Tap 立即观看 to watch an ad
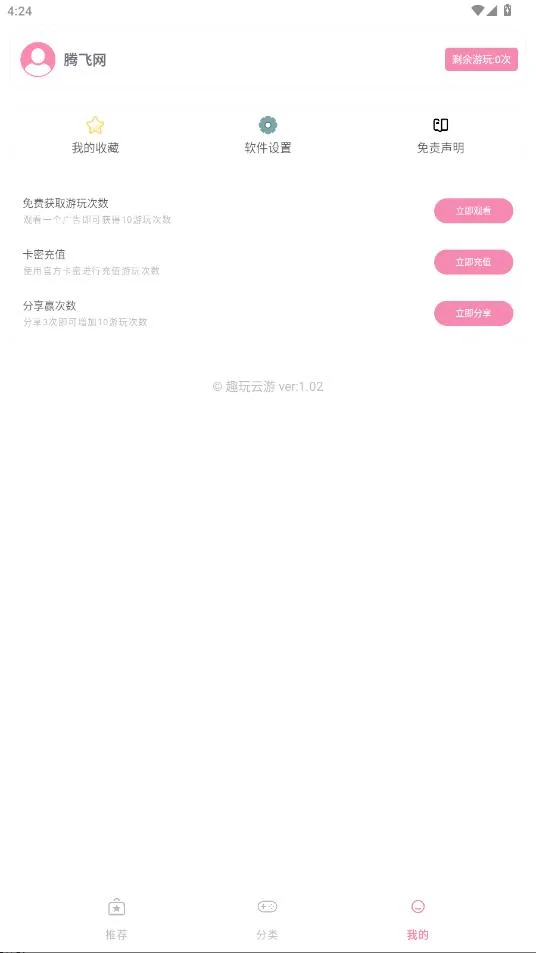The height and width of the screenshot is (953, 536). [x=473, y=211]
